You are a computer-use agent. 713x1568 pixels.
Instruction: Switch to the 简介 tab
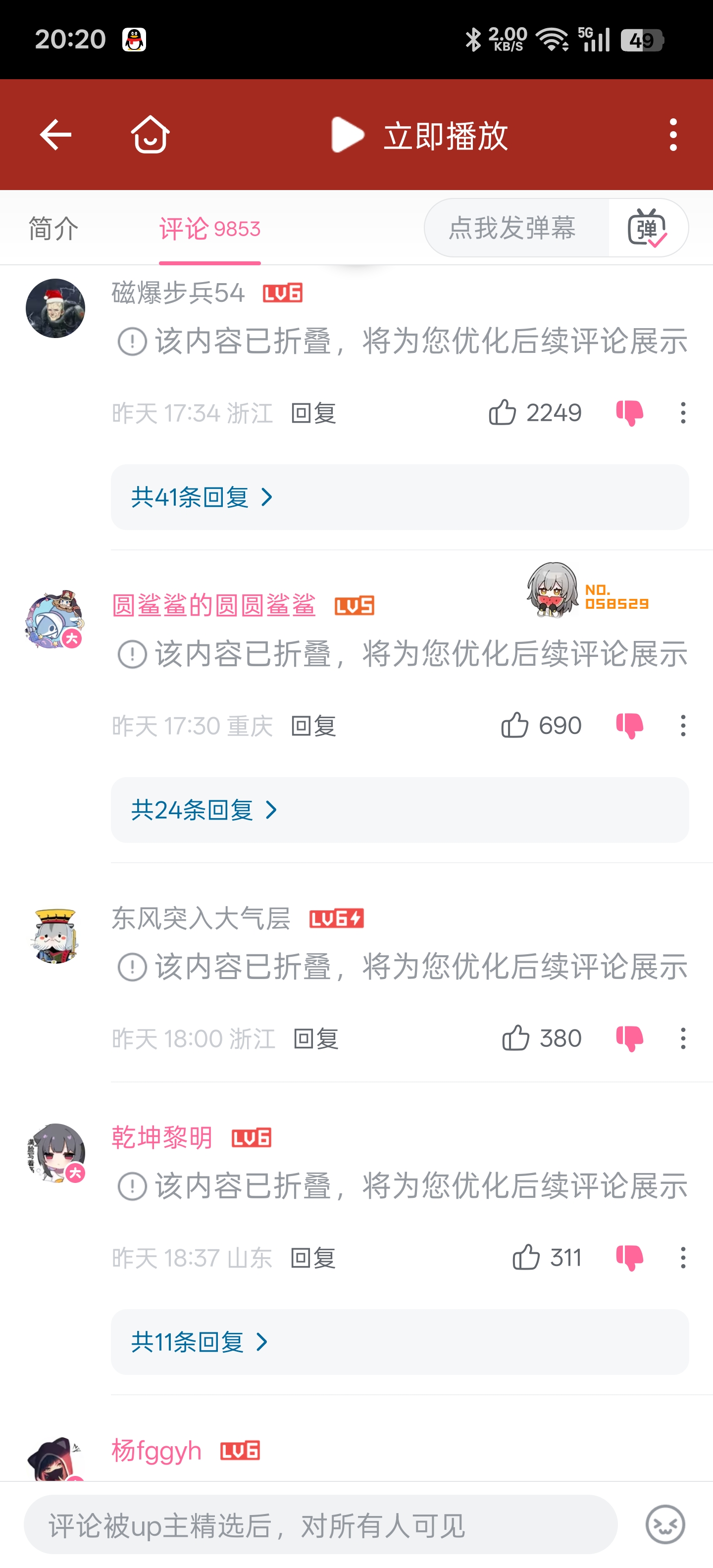click(53, 229)
